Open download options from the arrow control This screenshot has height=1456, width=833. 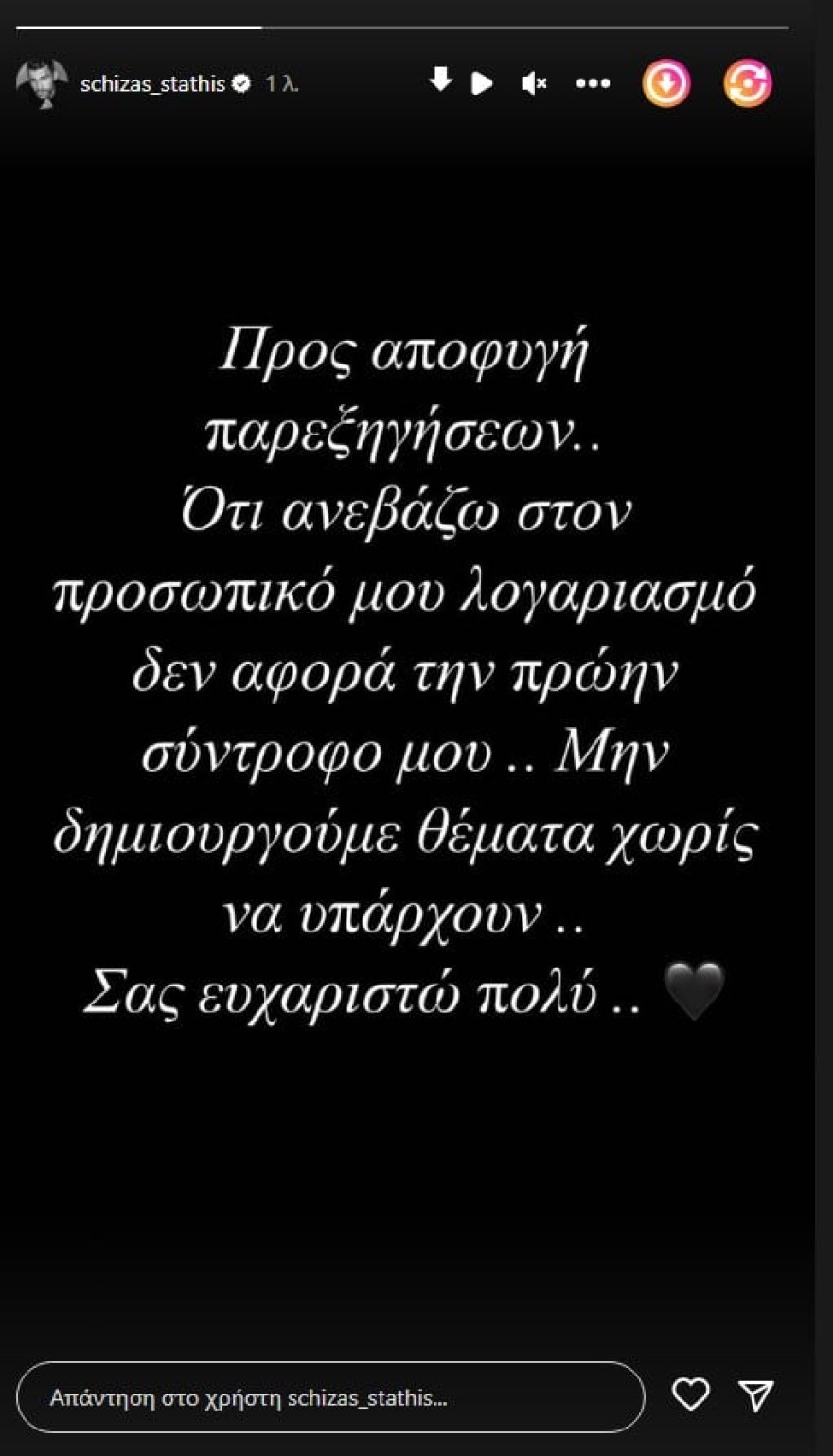[x=439, y=83]
